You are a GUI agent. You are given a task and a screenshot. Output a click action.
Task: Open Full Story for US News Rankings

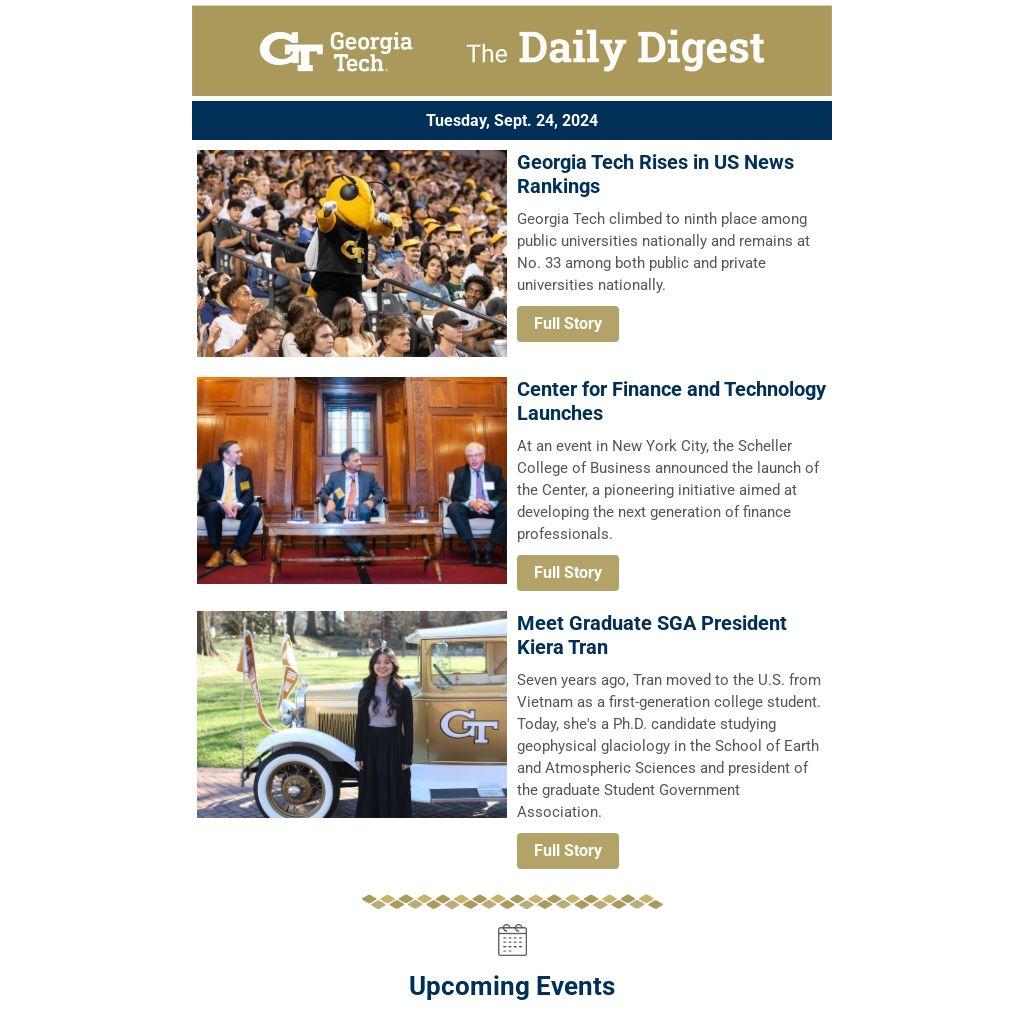[567, 324]
